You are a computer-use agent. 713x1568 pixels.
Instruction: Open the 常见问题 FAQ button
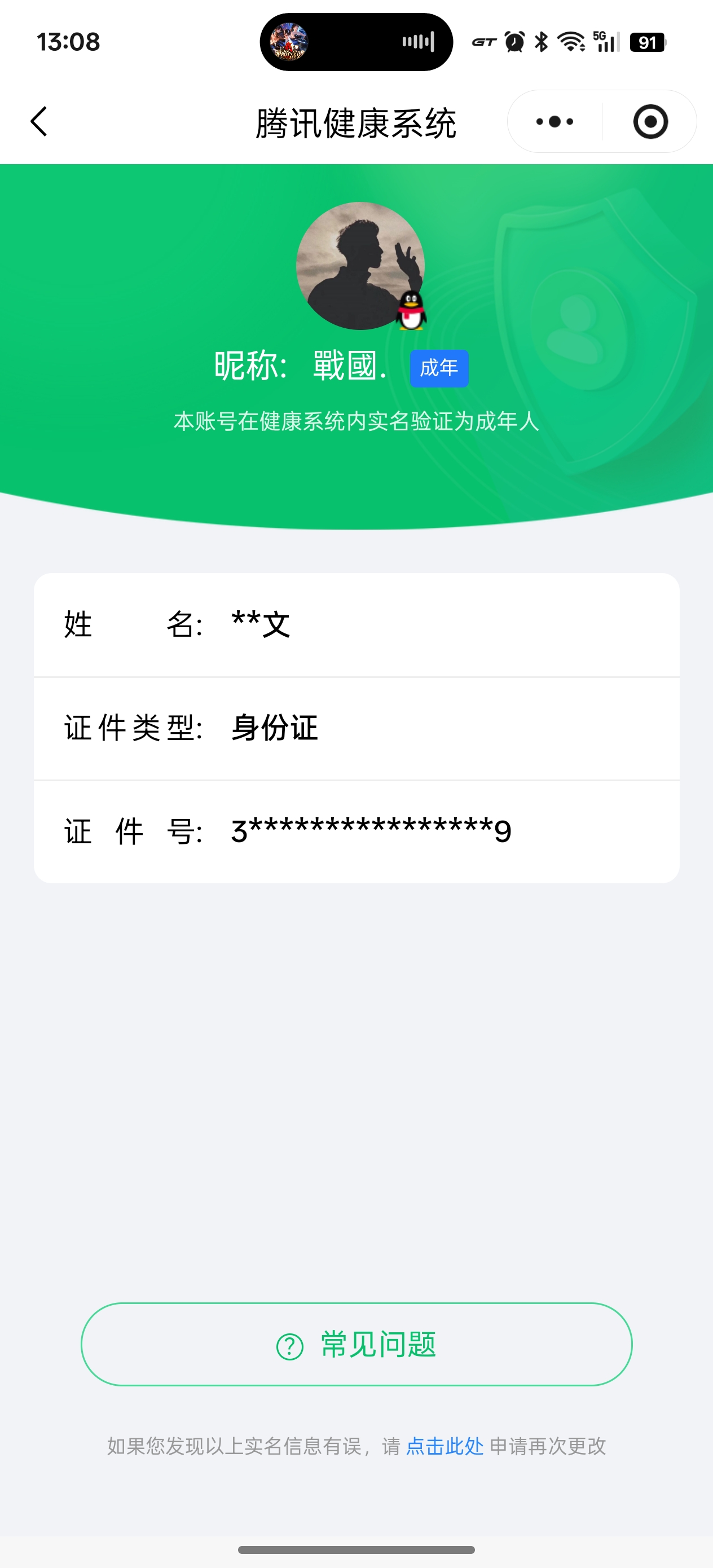coord(356,1344)
